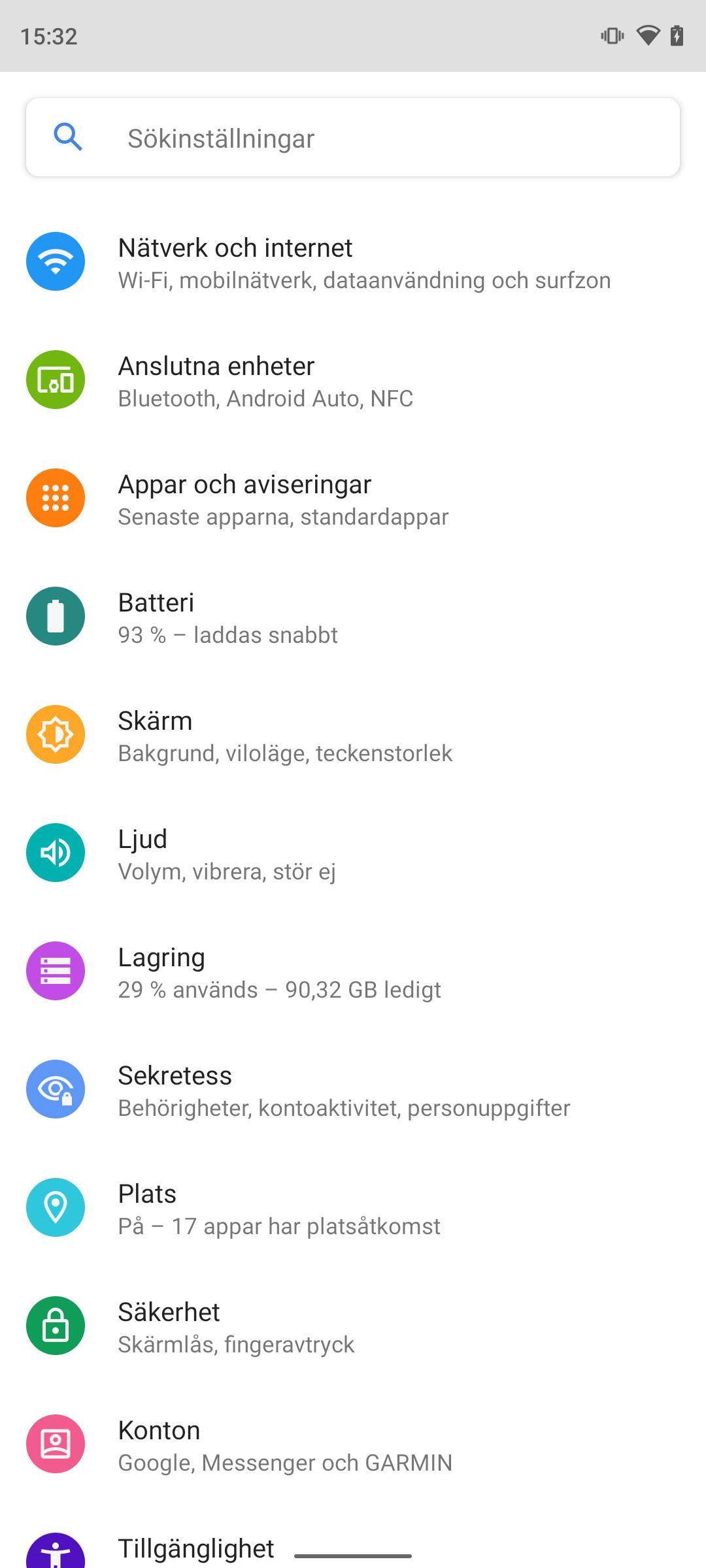Select the Ljud row
This screenshot has height=1568, width=706.
[x=353, y=854]
